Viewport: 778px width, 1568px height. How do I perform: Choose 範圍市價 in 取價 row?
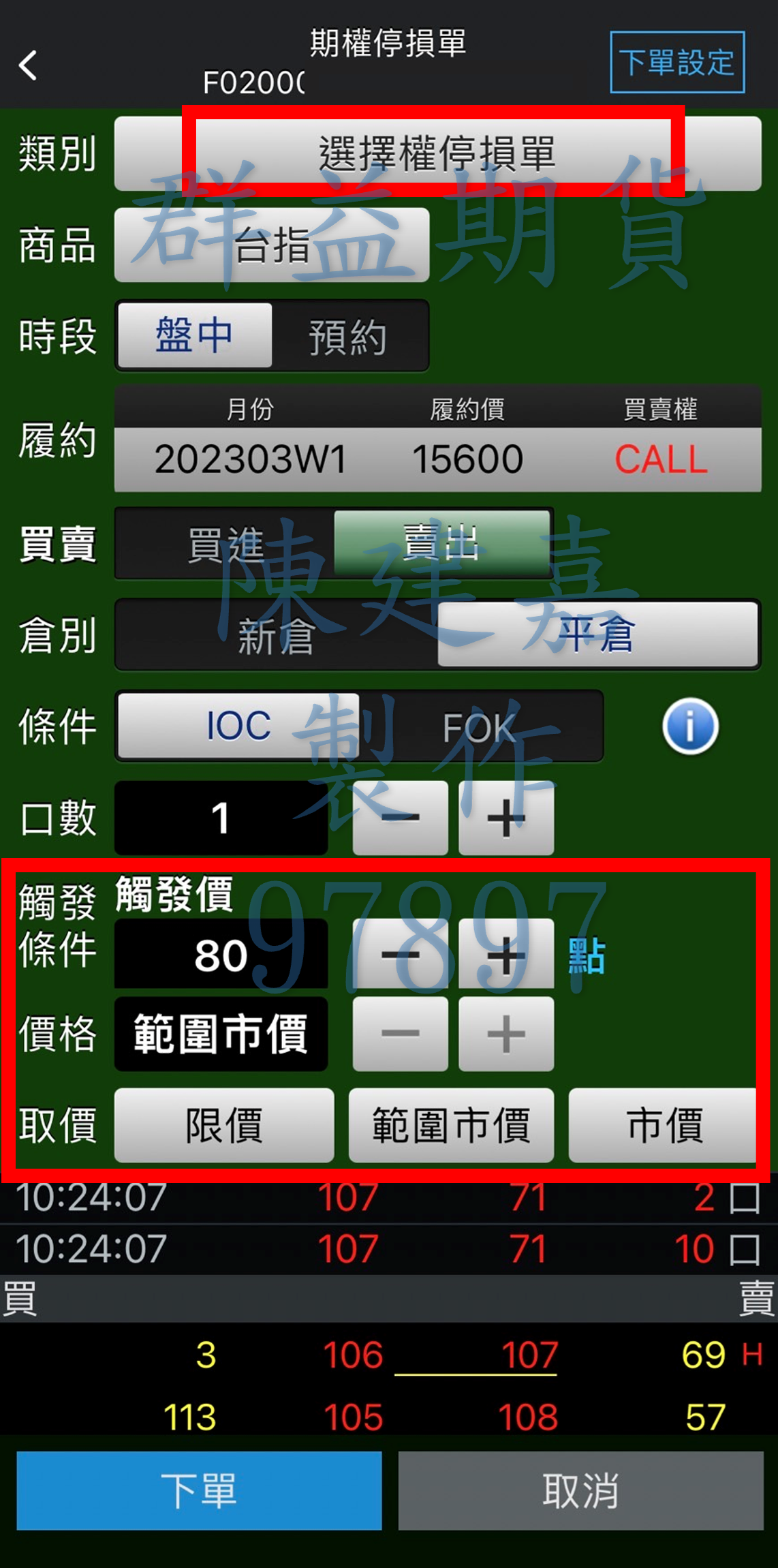click(x=450, y=1125)
